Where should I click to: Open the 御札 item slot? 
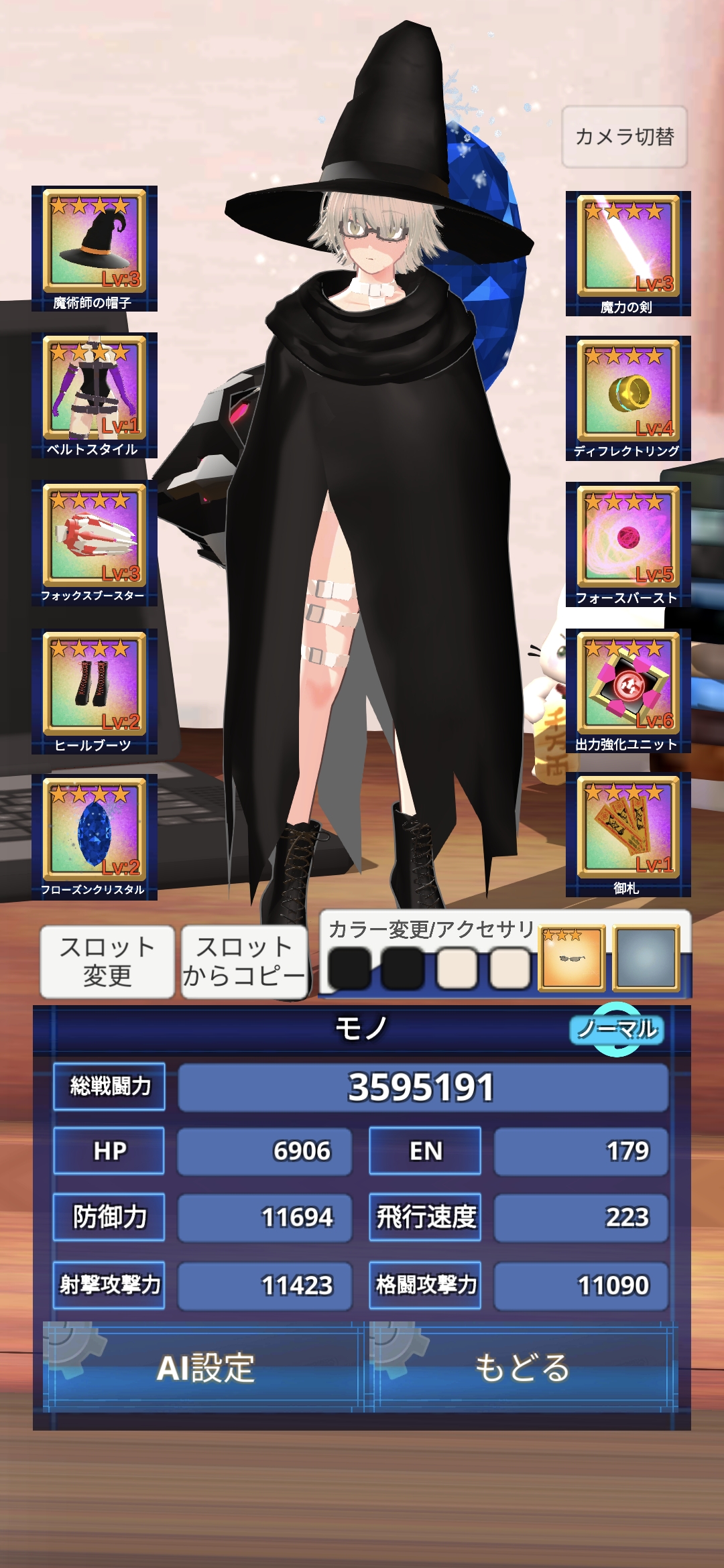click(628, 834)
